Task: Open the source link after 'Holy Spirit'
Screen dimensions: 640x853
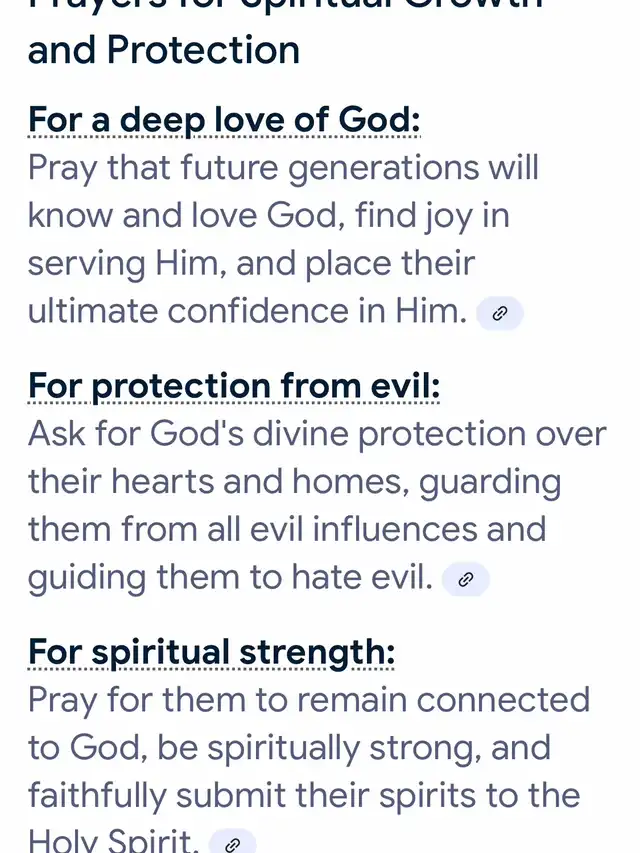Action: click(232, 843)
